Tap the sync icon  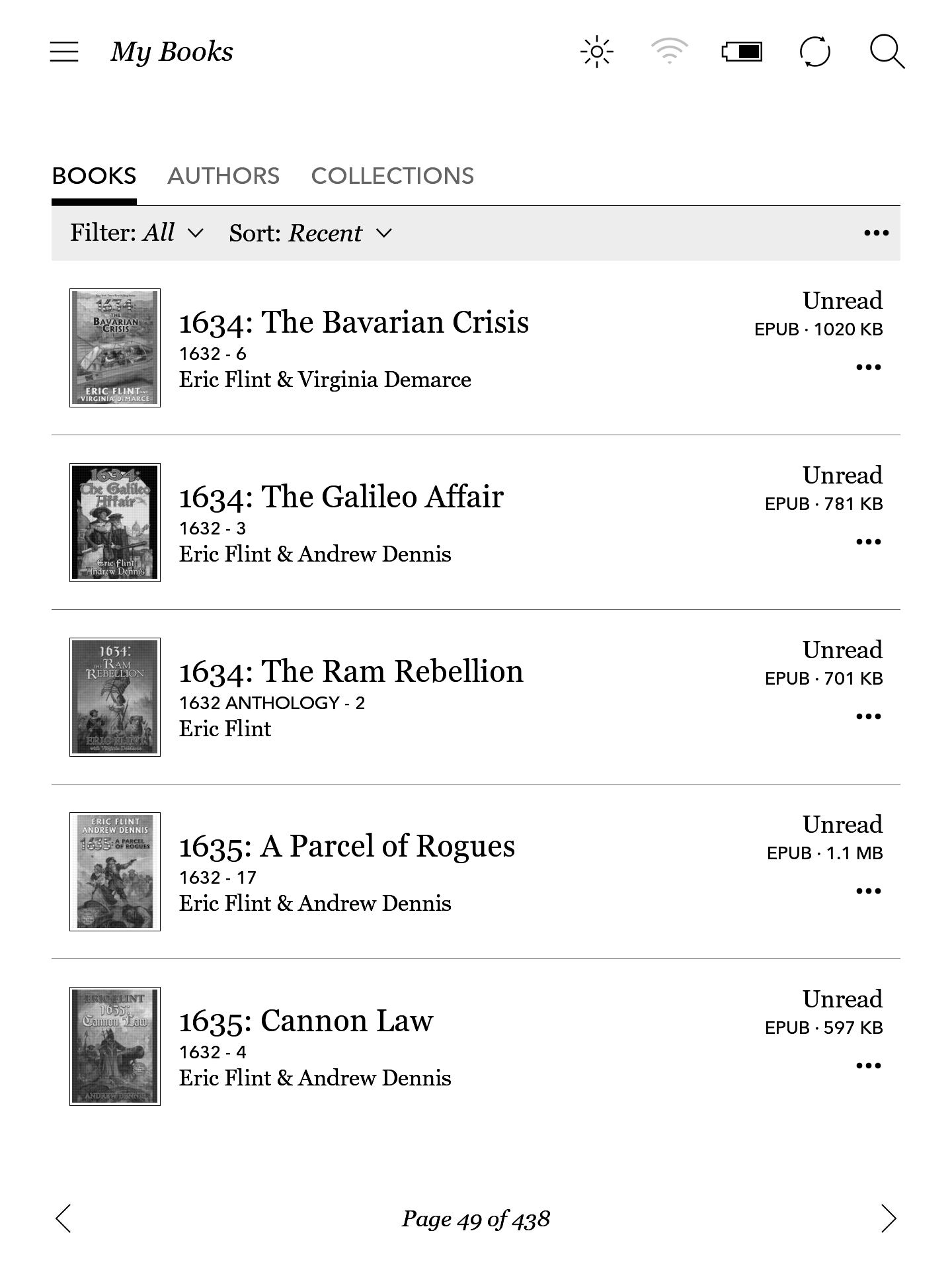[814, 52]
